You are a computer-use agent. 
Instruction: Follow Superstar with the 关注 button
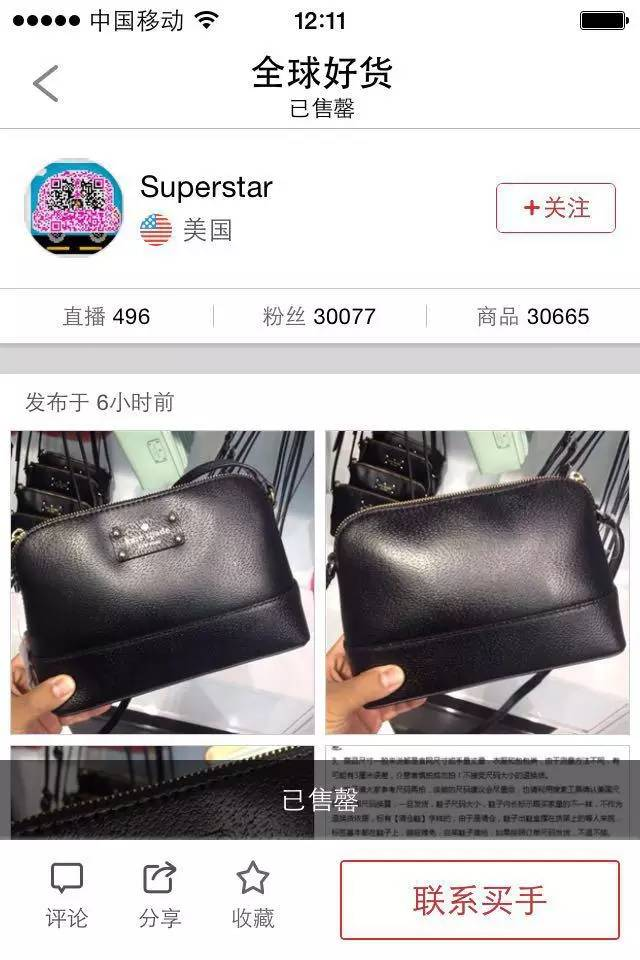click(556, 208)
